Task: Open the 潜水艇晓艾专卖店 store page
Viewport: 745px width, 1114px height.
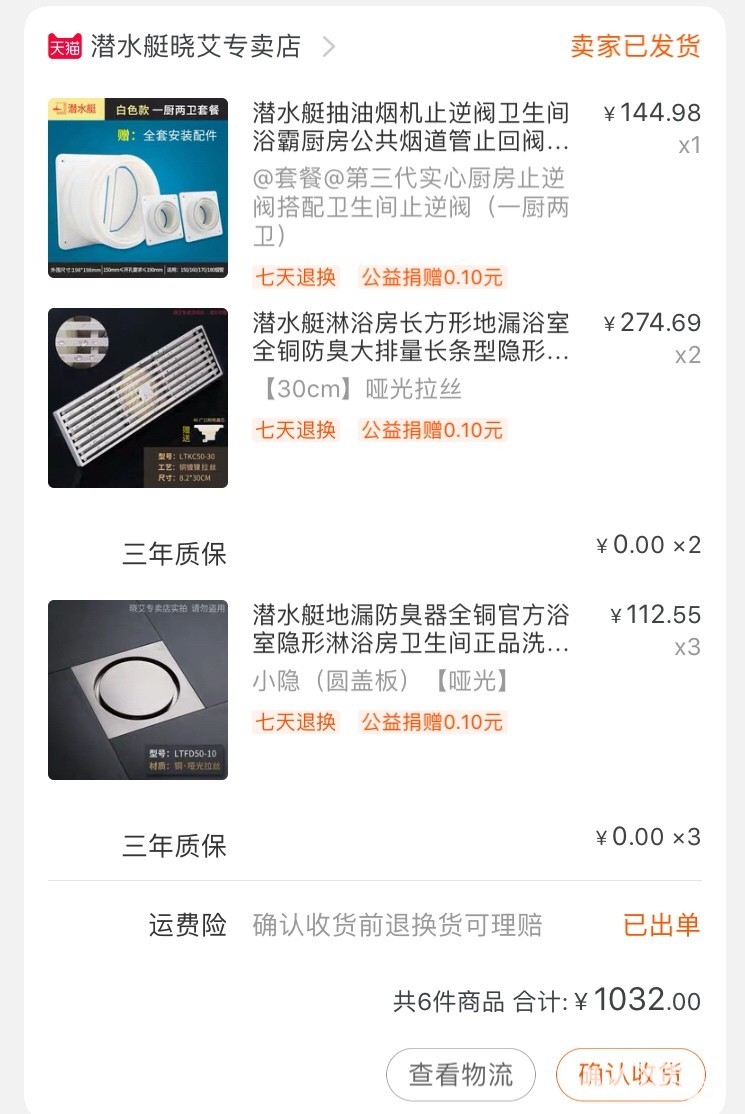Action: [x=195, y=46]
